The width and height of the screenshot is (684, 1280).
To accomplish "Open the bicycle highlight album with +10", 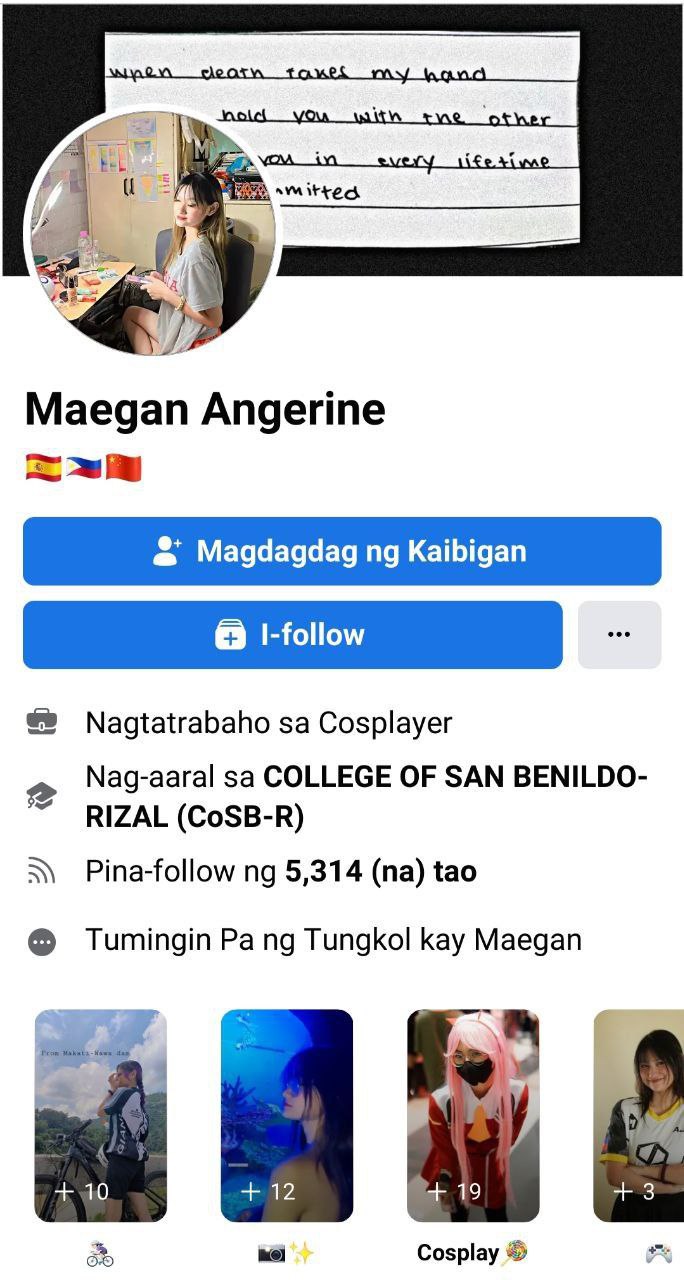I will pyautogui.click(x=101, y=1115).
